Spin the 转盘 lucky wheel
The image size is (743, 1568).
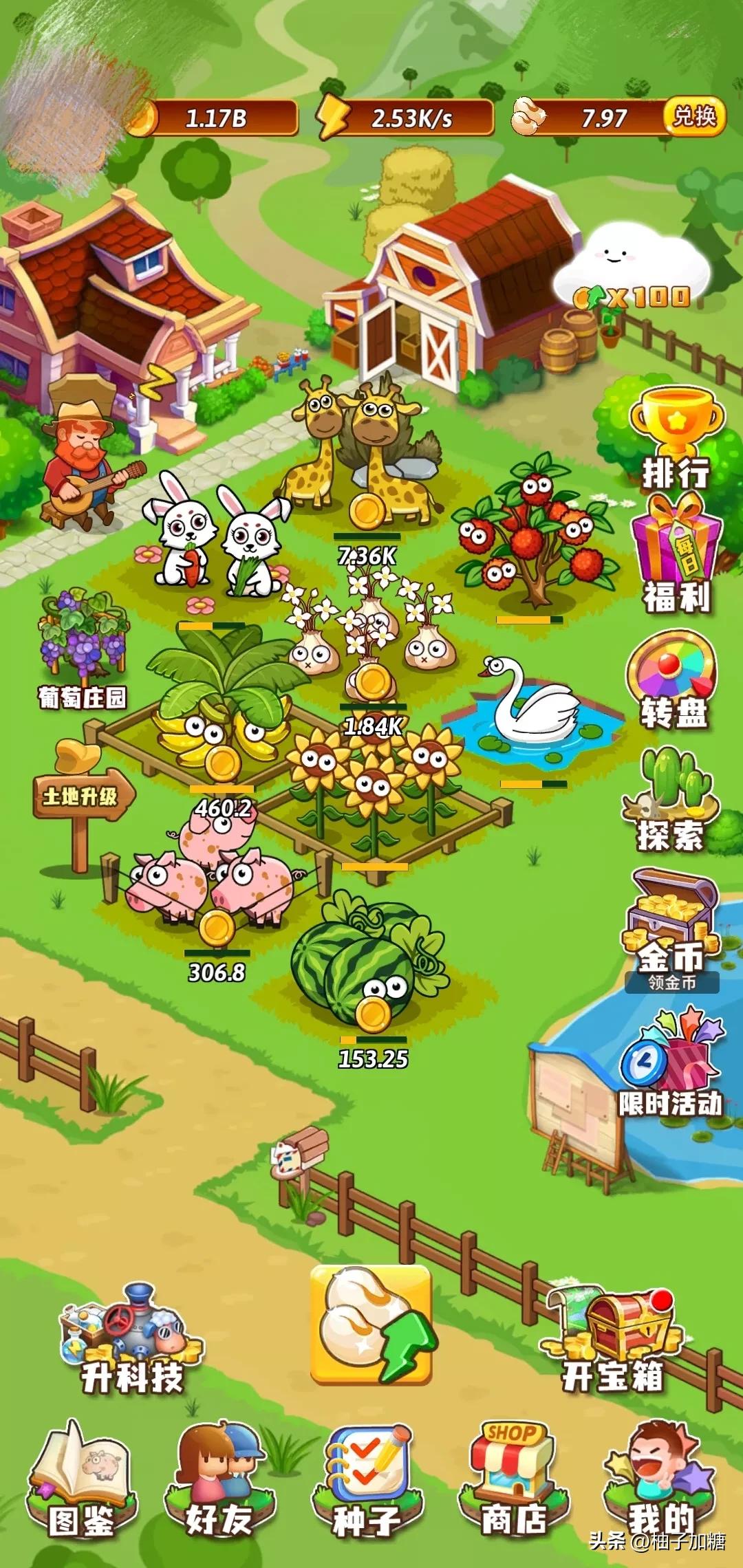click(x=671, y=677)
